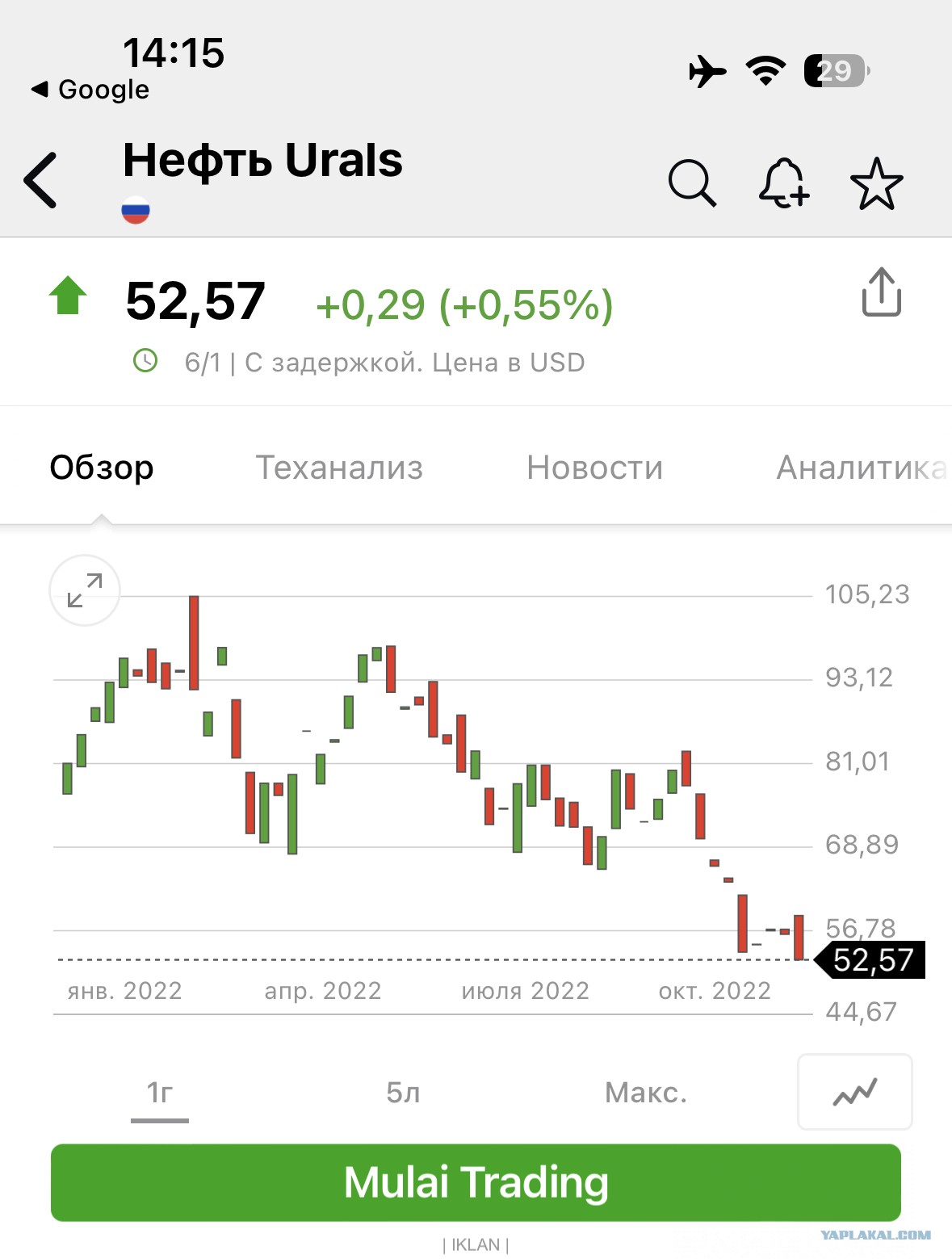Image resolution: width=952 pixels, height=1259 pixels.
Task: Return to Google via the status bar link
Action: pos(90,90)
